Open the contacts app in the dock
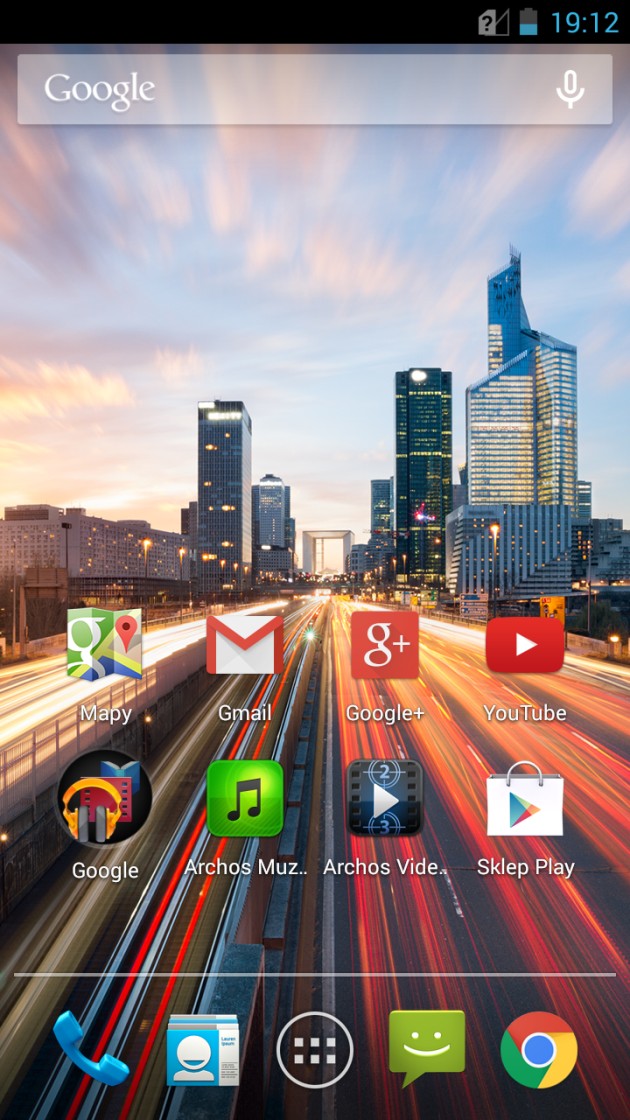Image resolution: width=630 pixels, height=1120 pixels. (x=202, y=1050)
